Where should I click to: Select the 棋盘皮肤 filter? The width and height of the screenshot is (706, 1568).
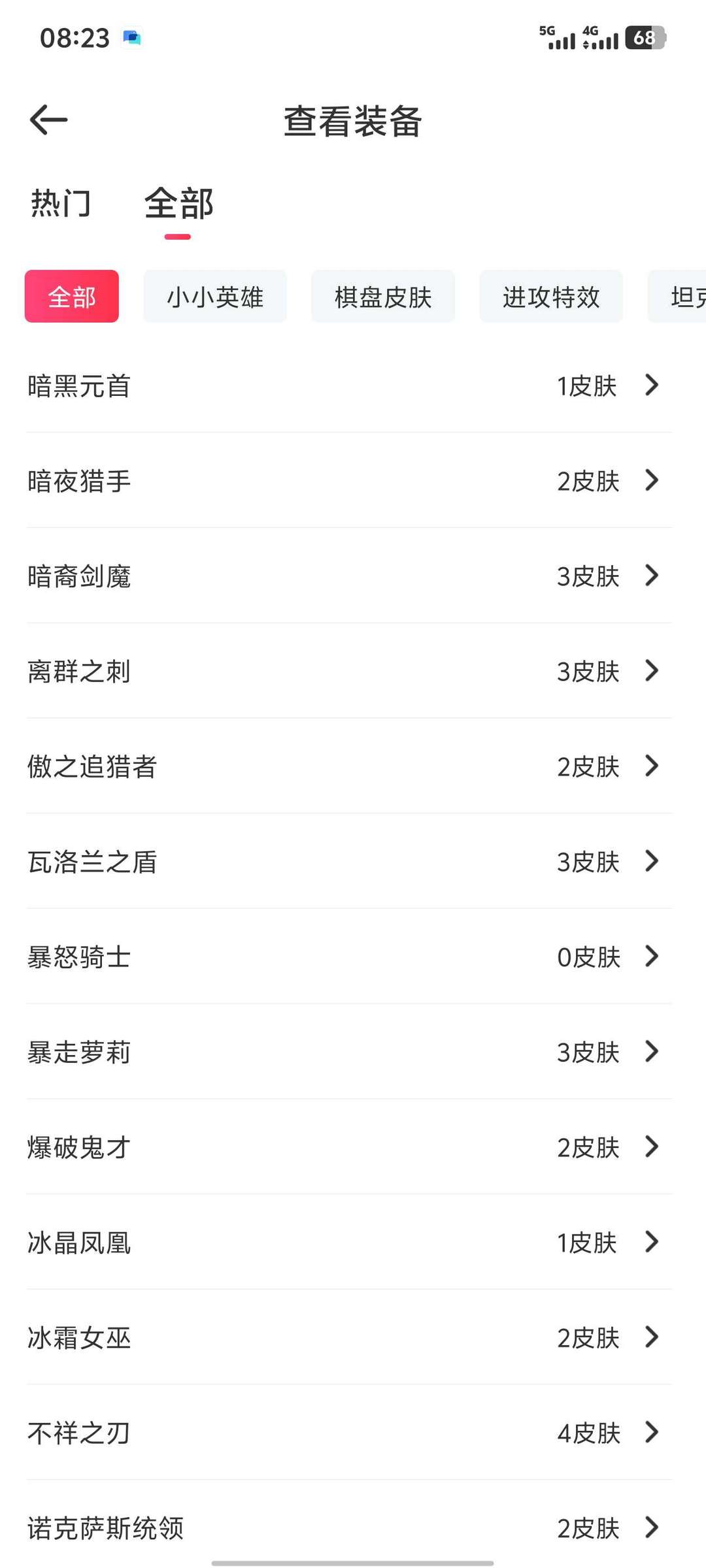(382, 297)
